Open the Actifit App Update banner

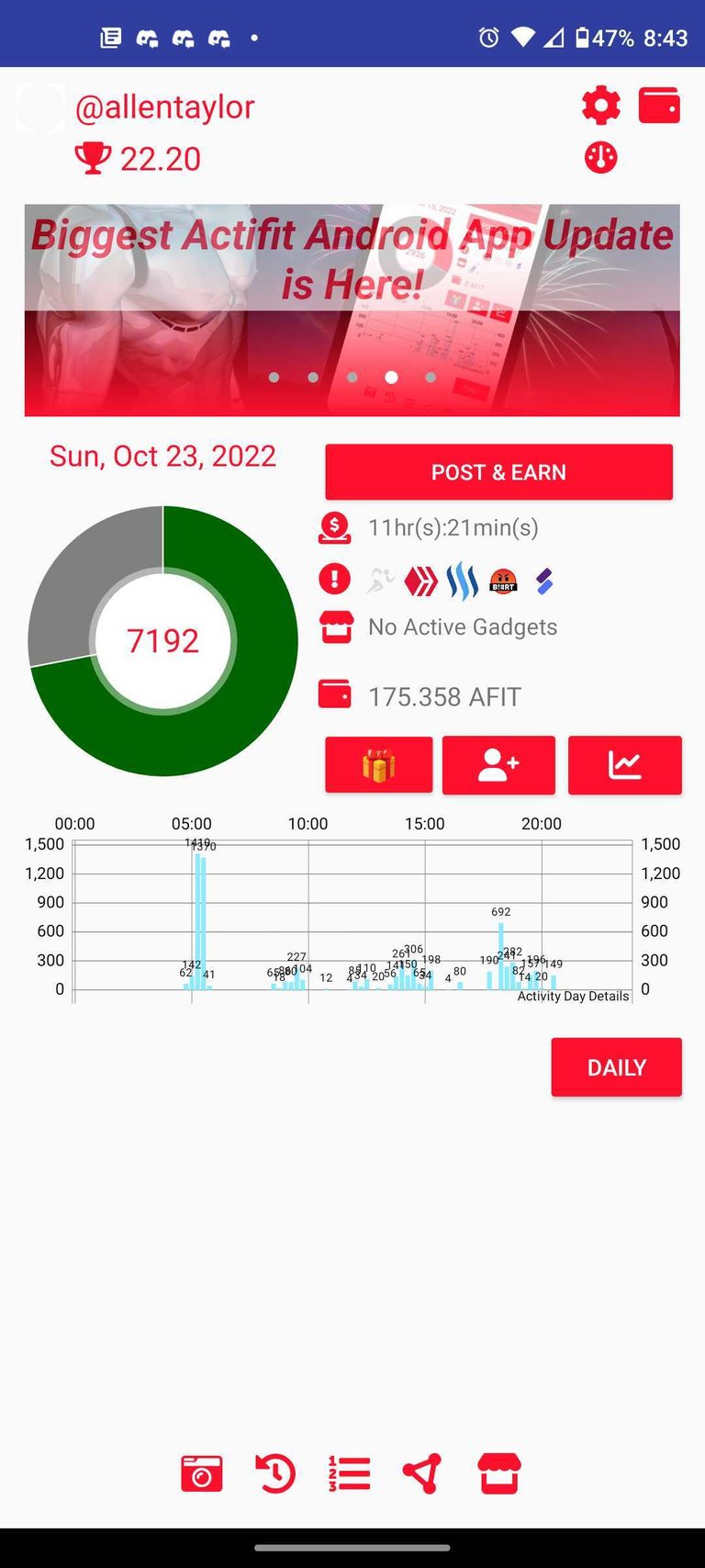[352, 310]
